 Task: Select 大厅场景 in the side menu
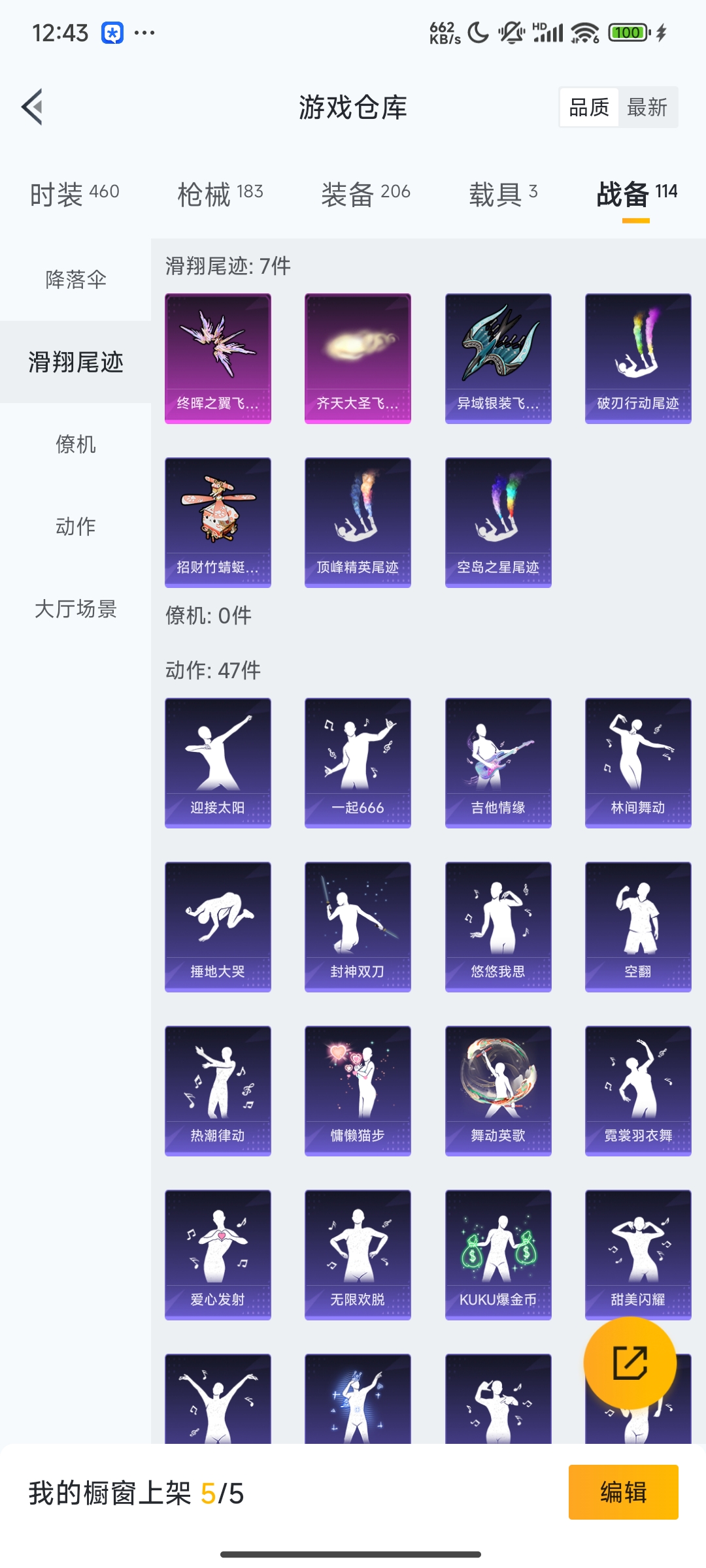pyautogui.click(x=76, y=609)
